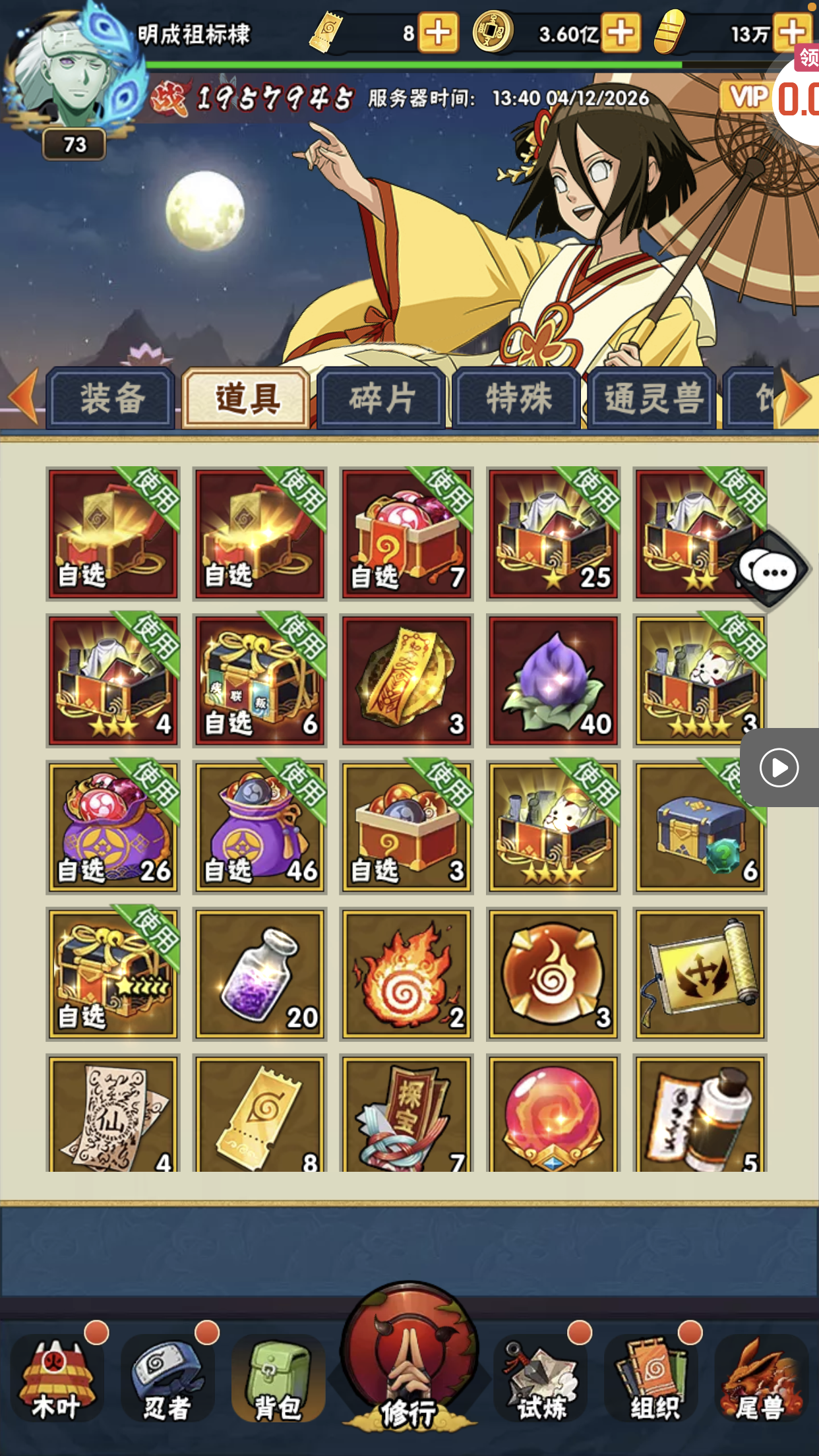Open the 试炼 section
This screenshot has width=819, height=1456.
point(541,1380)
